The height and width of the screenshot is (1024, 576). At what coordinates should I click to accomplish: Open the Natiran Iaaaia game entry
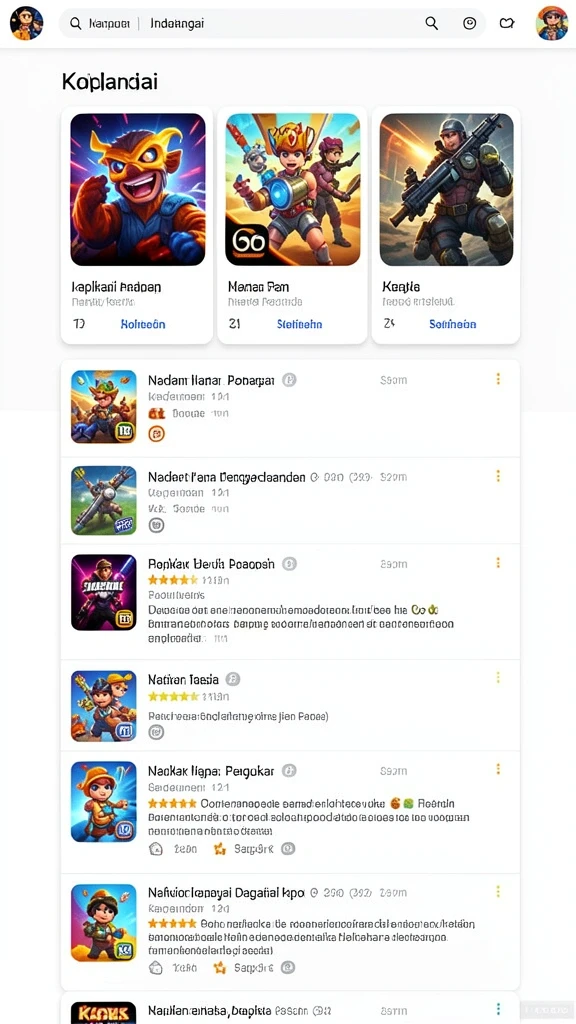(290, 705)
